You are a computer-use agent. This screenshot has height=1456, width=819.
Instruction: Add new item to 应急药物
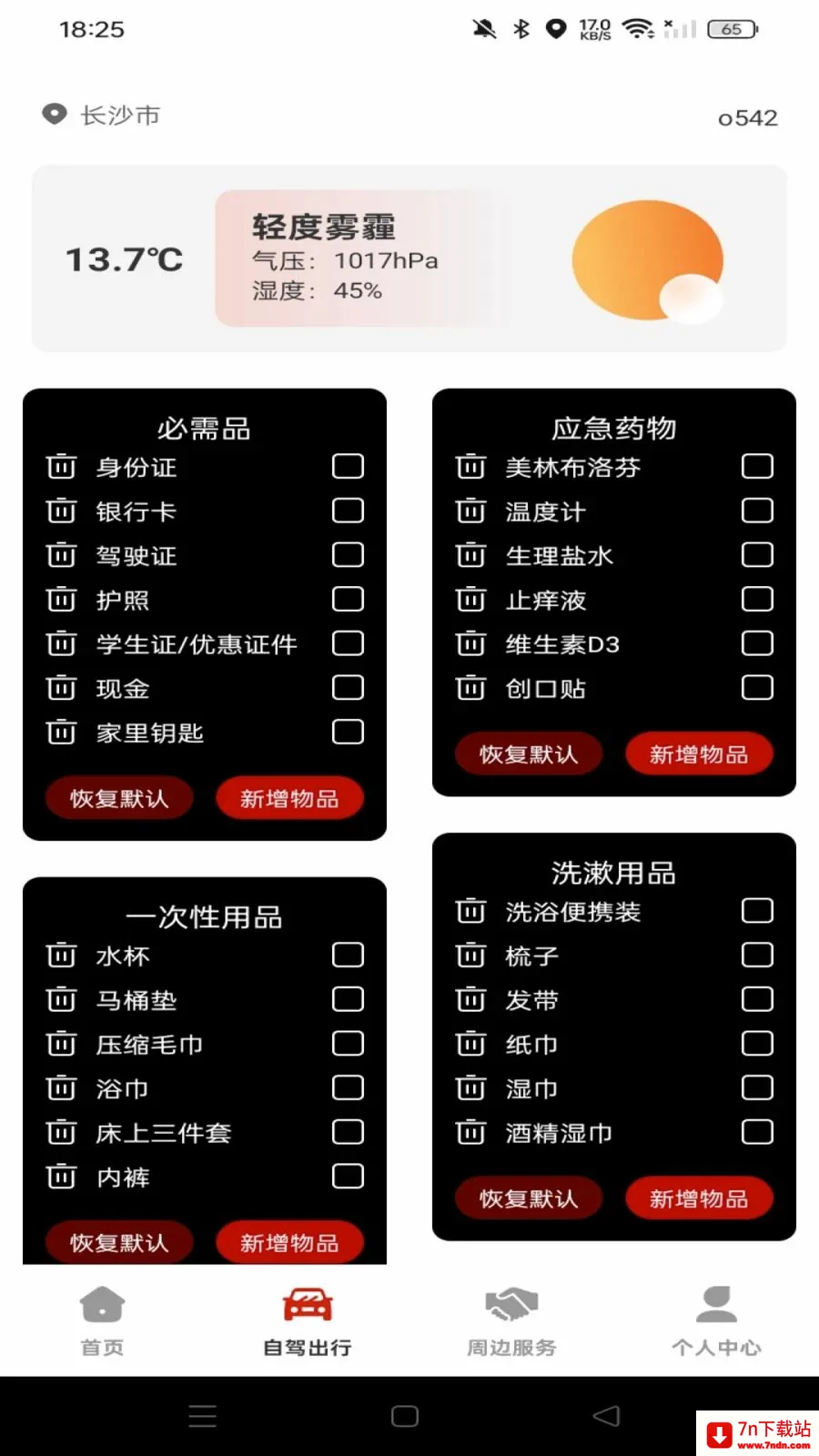tap(699, 754)
